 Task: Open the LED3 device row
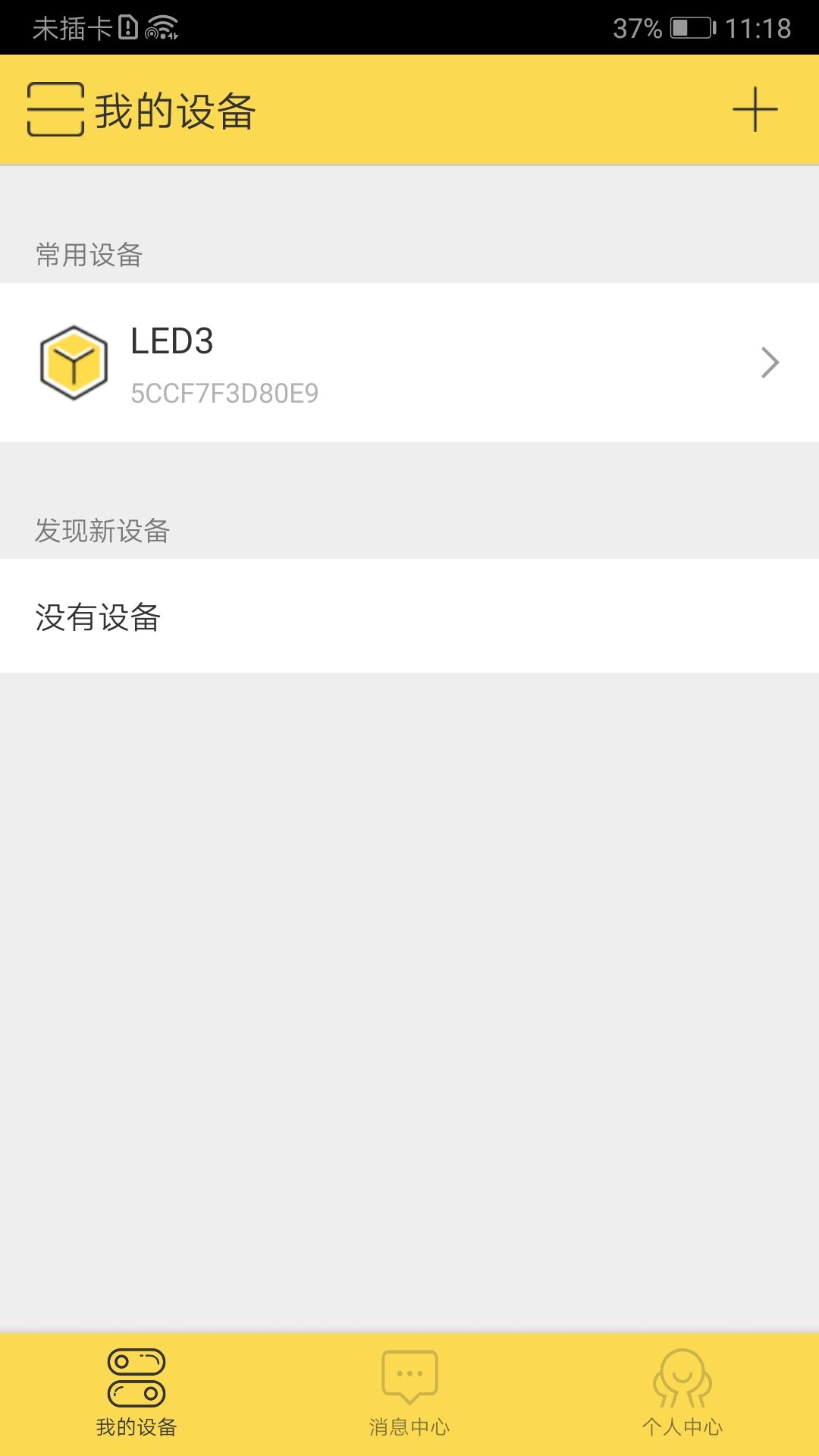click(x=409, y=362)
